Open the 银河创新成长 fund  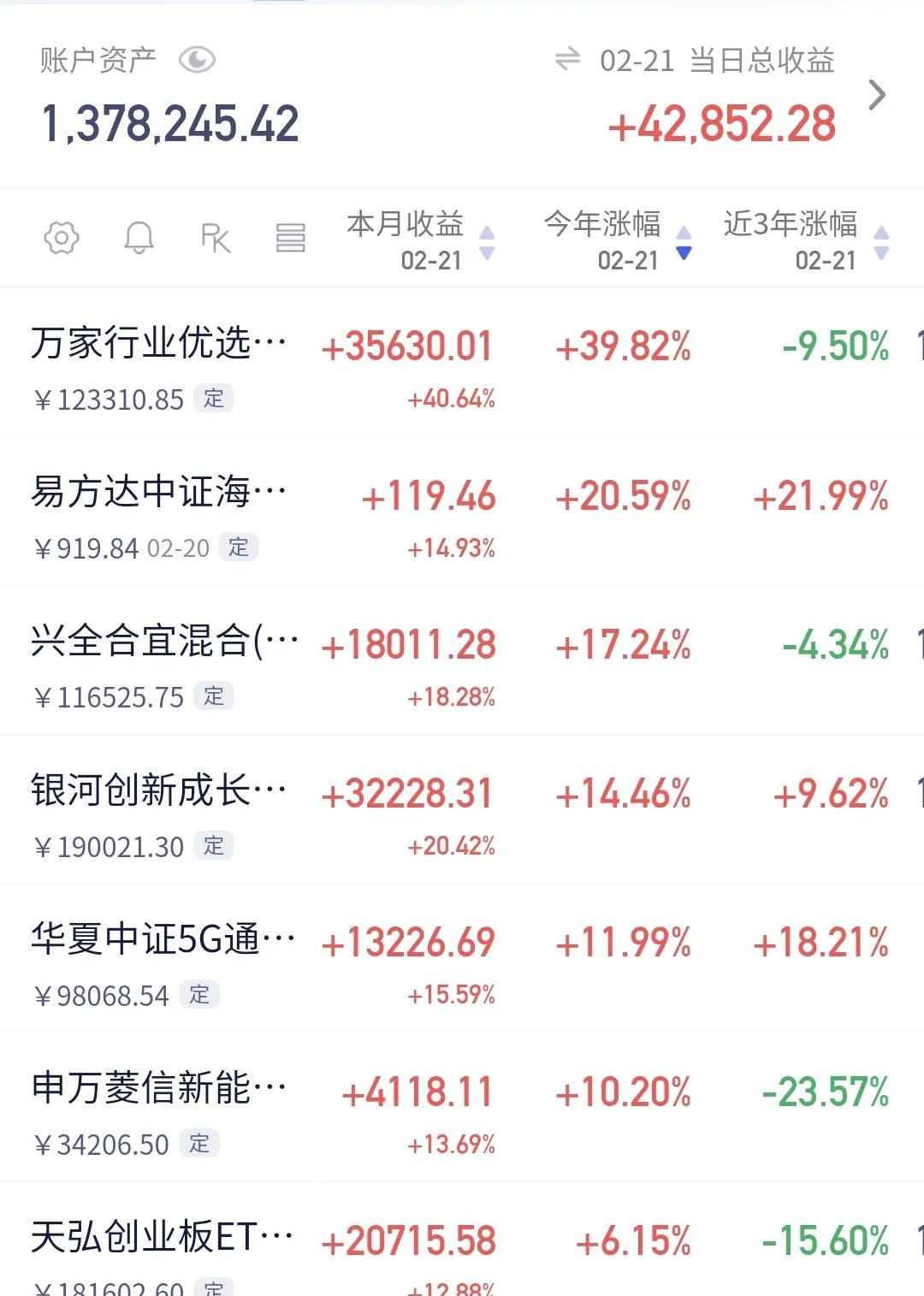coord(158,794)
